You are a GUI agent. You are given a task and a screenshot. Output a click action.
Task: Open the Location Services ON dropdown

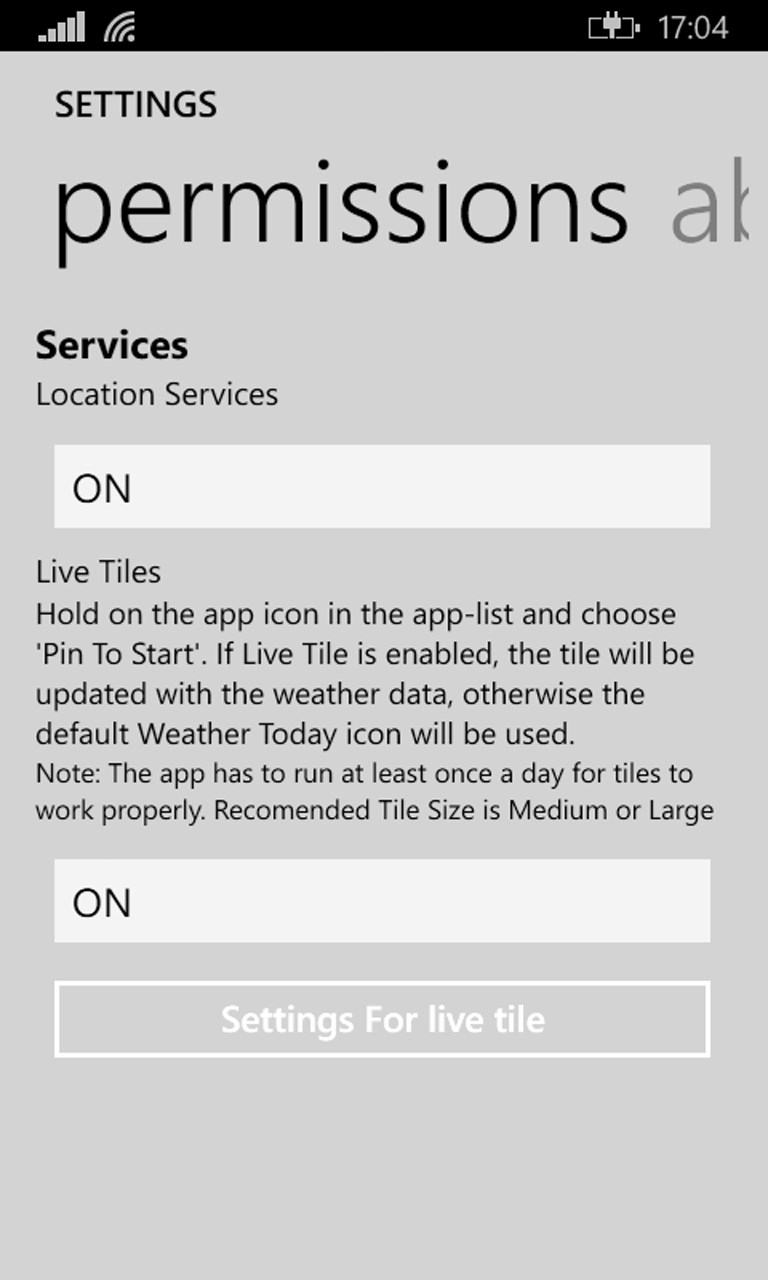[x=382, y=487]
